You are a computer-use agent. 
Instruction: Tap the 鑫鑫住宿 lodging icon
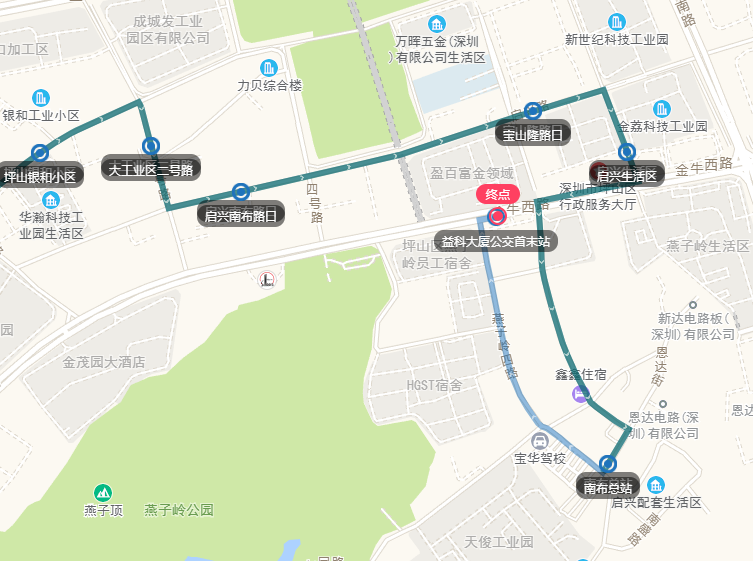(580, 394)
